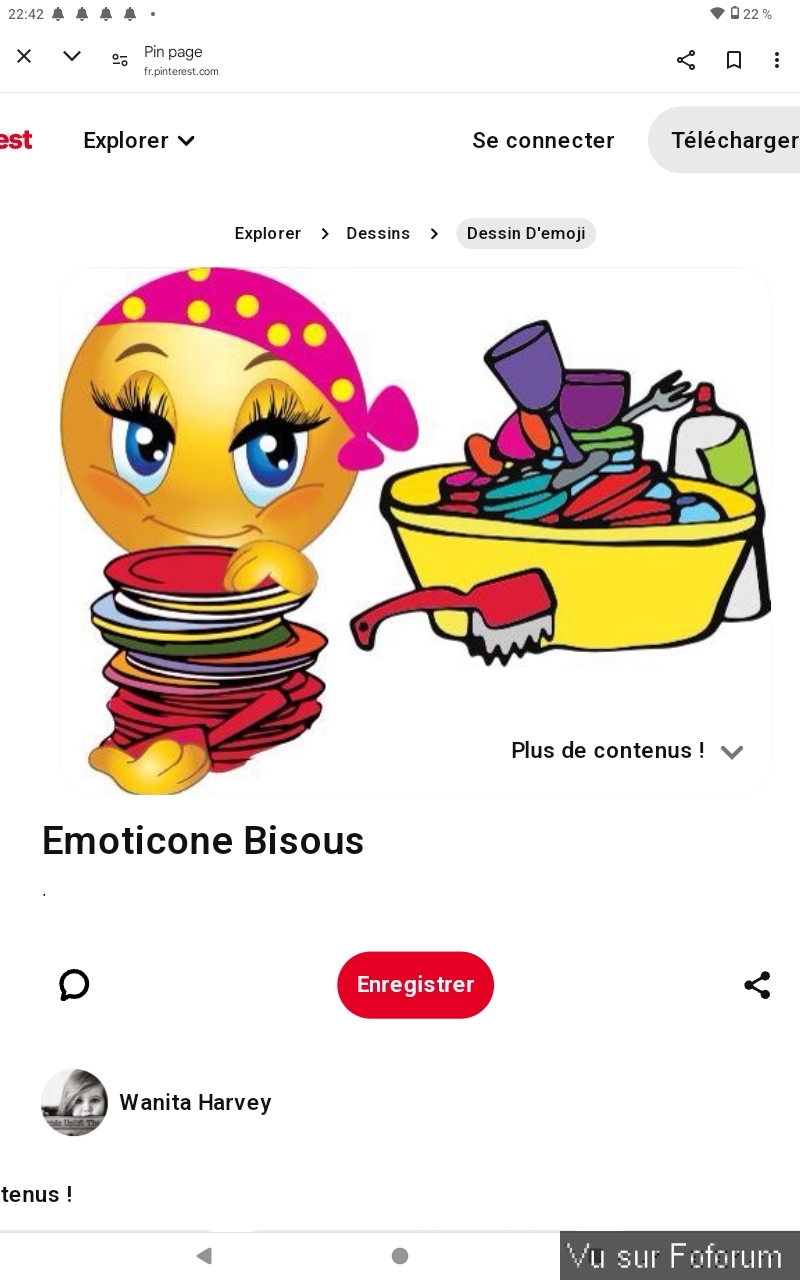Bookmark this page in the browser
800x1280 pixels.
(734, 60)
